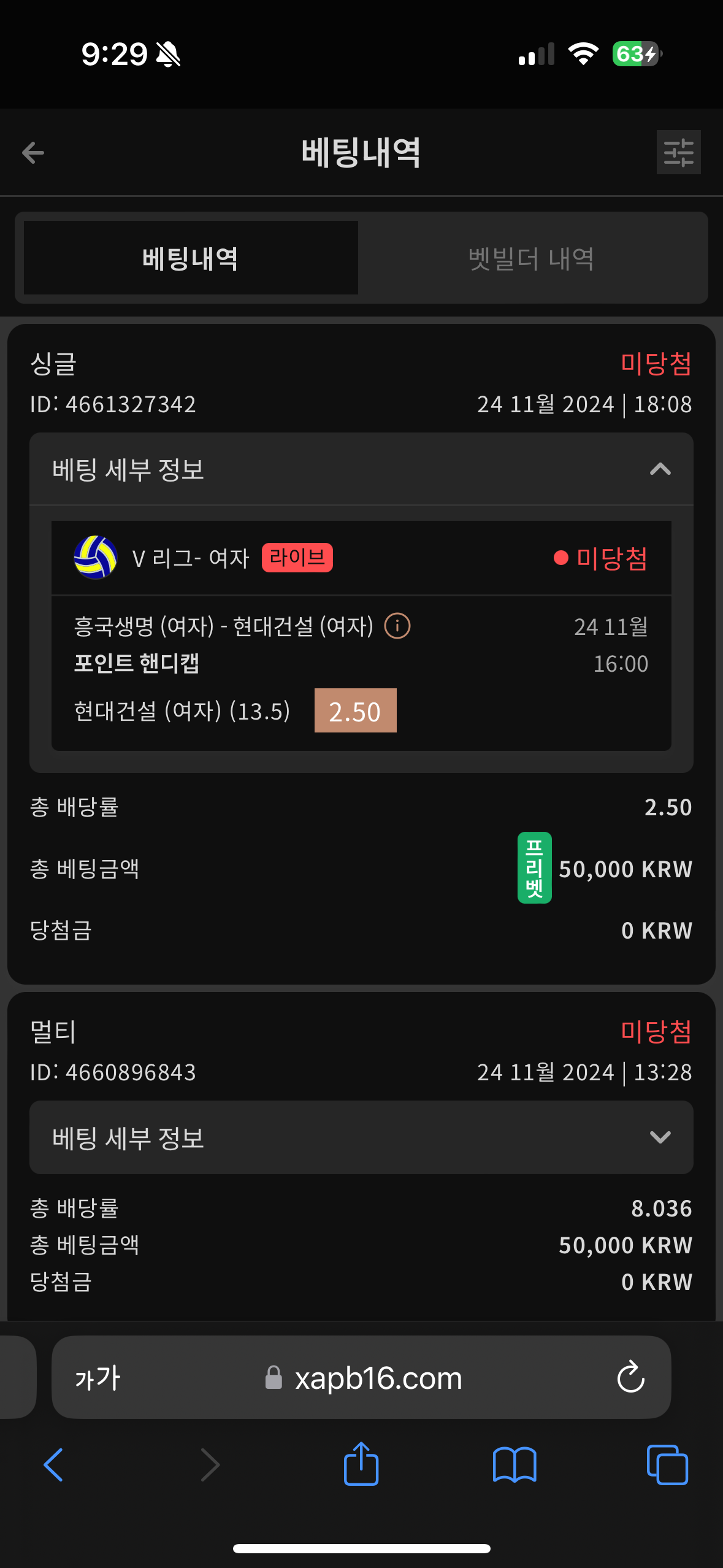Viewport: 723px width, 1568px height.
Task: Tap the xapb16.com address bar
Action: pos(378,1378)
